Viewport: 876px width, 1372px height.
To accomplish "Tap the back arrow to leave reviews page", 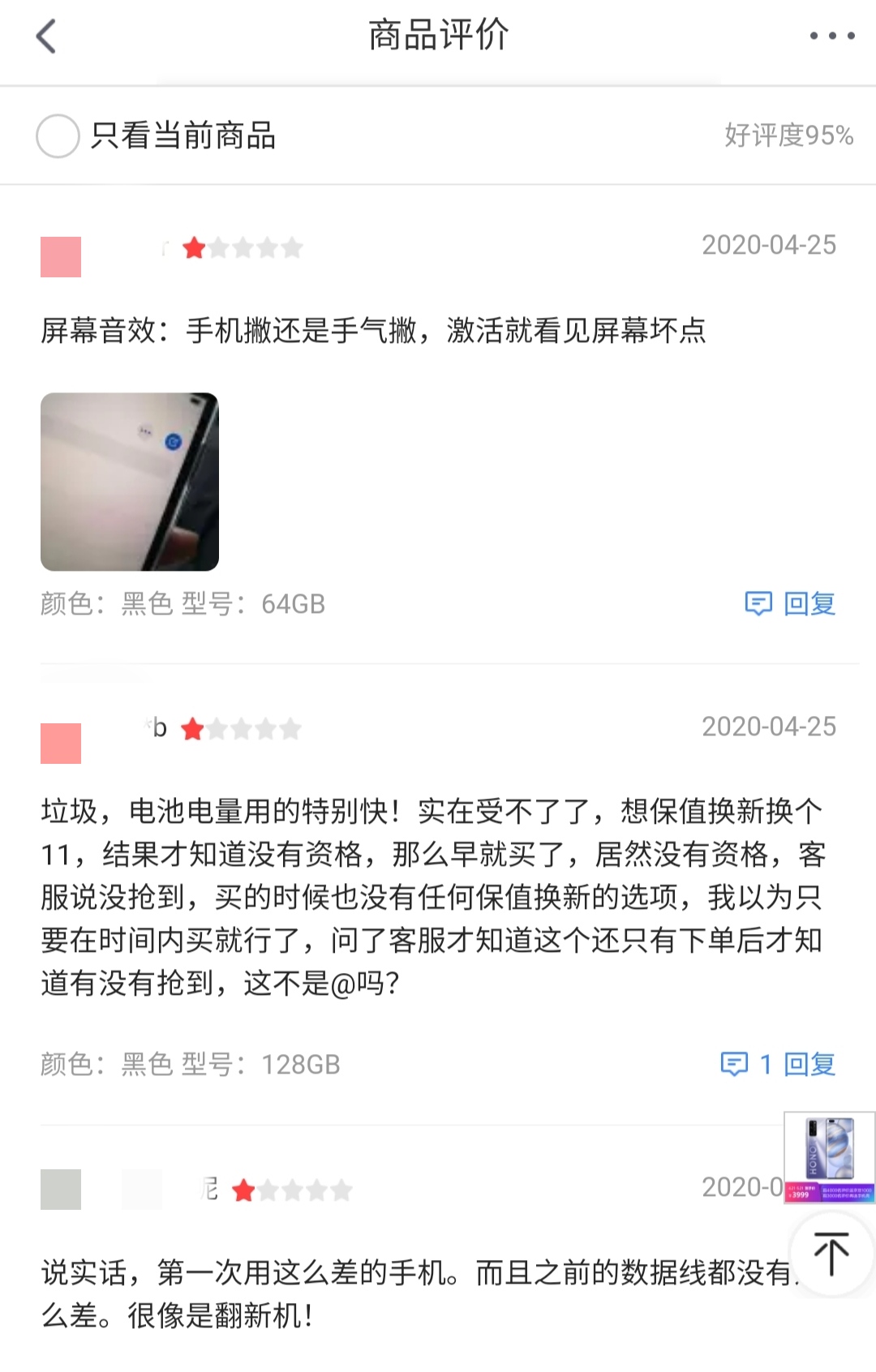I will click(46, 36).
